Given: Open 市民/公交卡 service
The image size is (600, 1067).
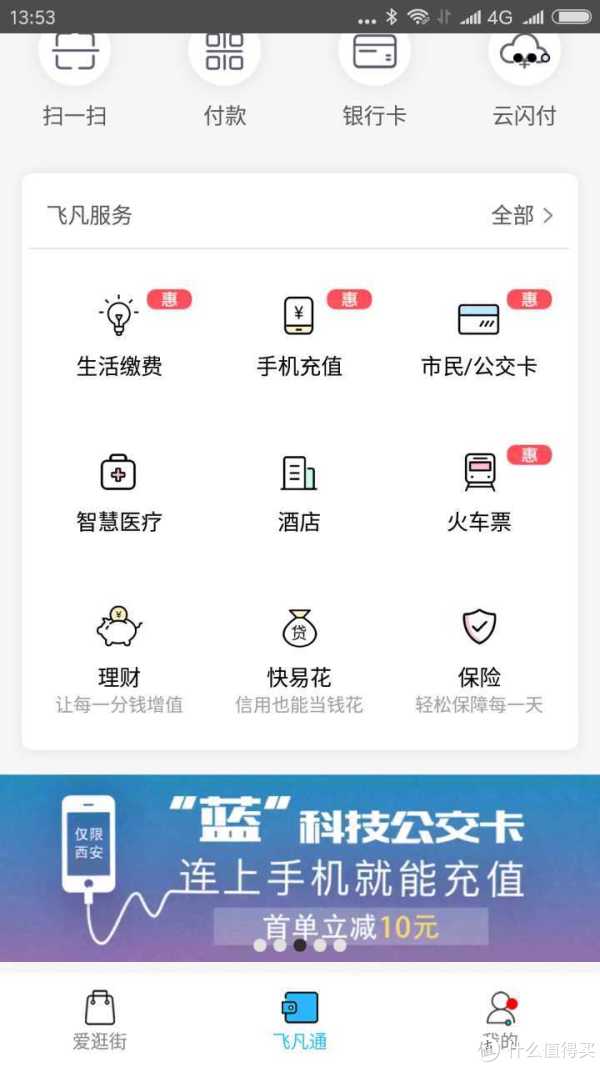Looking at the screenshot, I should 479,337.
